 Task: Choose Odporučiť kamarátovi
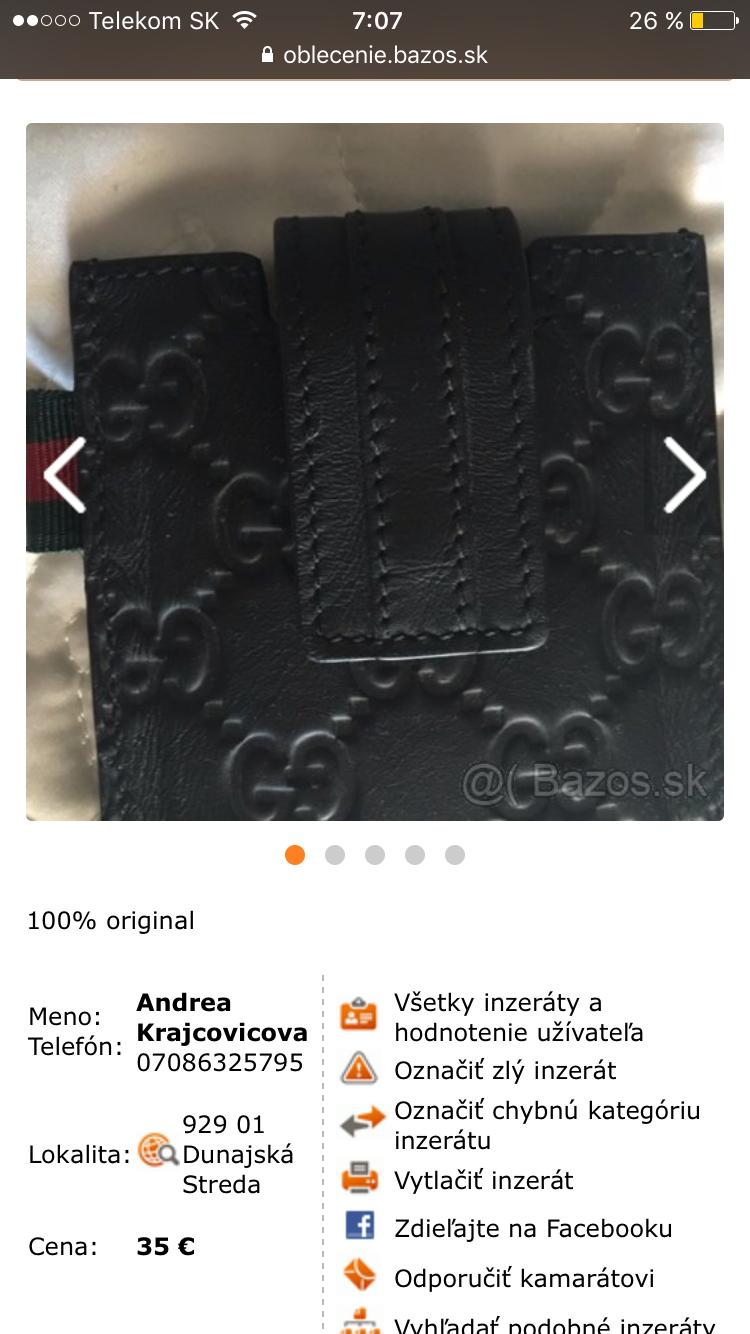pyautogui.click(x=524, y=1278)
